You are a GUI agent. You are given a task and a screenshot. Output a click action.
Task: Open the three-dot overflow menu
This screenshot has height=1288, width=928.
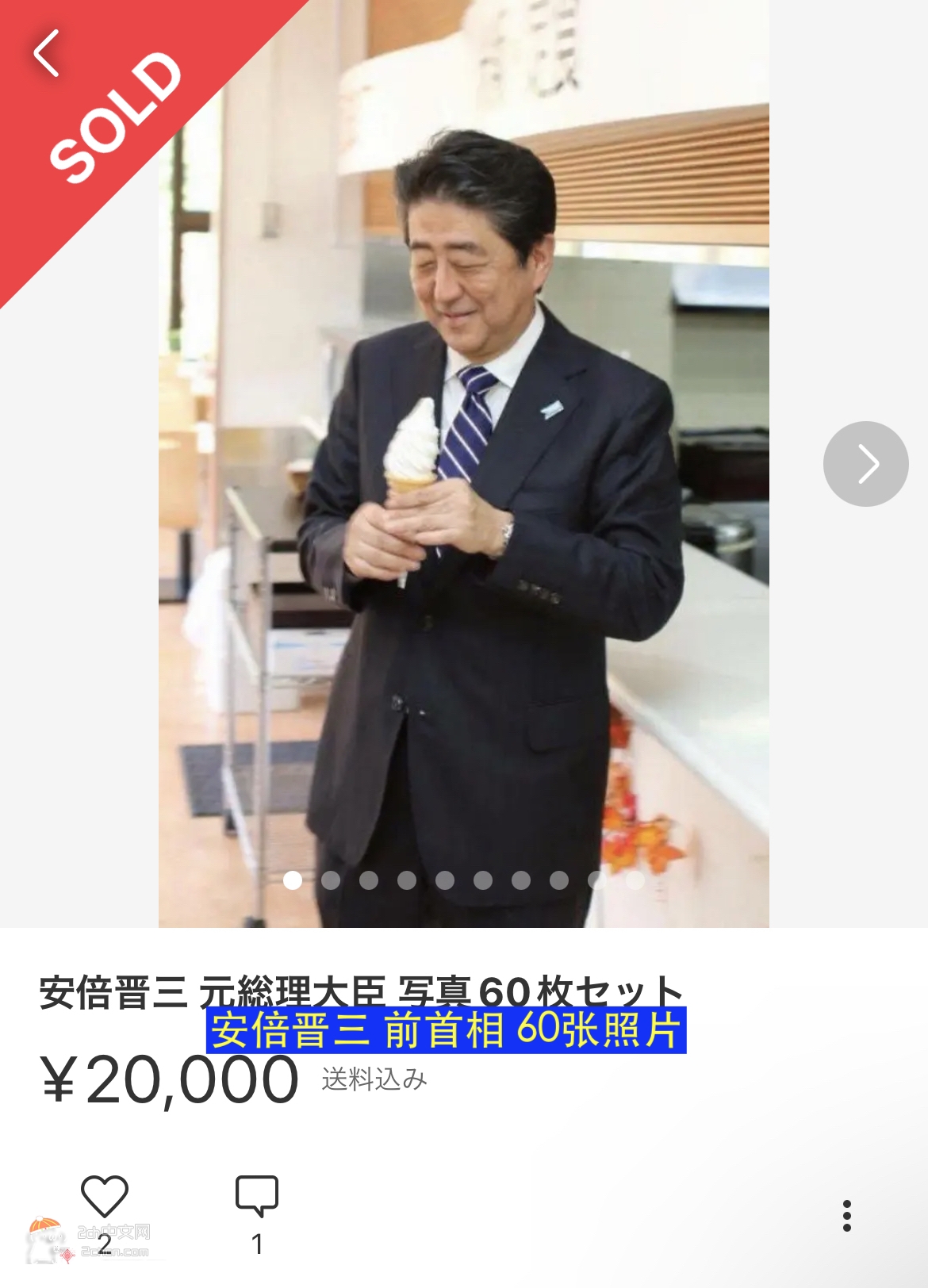pos(846,1215)
